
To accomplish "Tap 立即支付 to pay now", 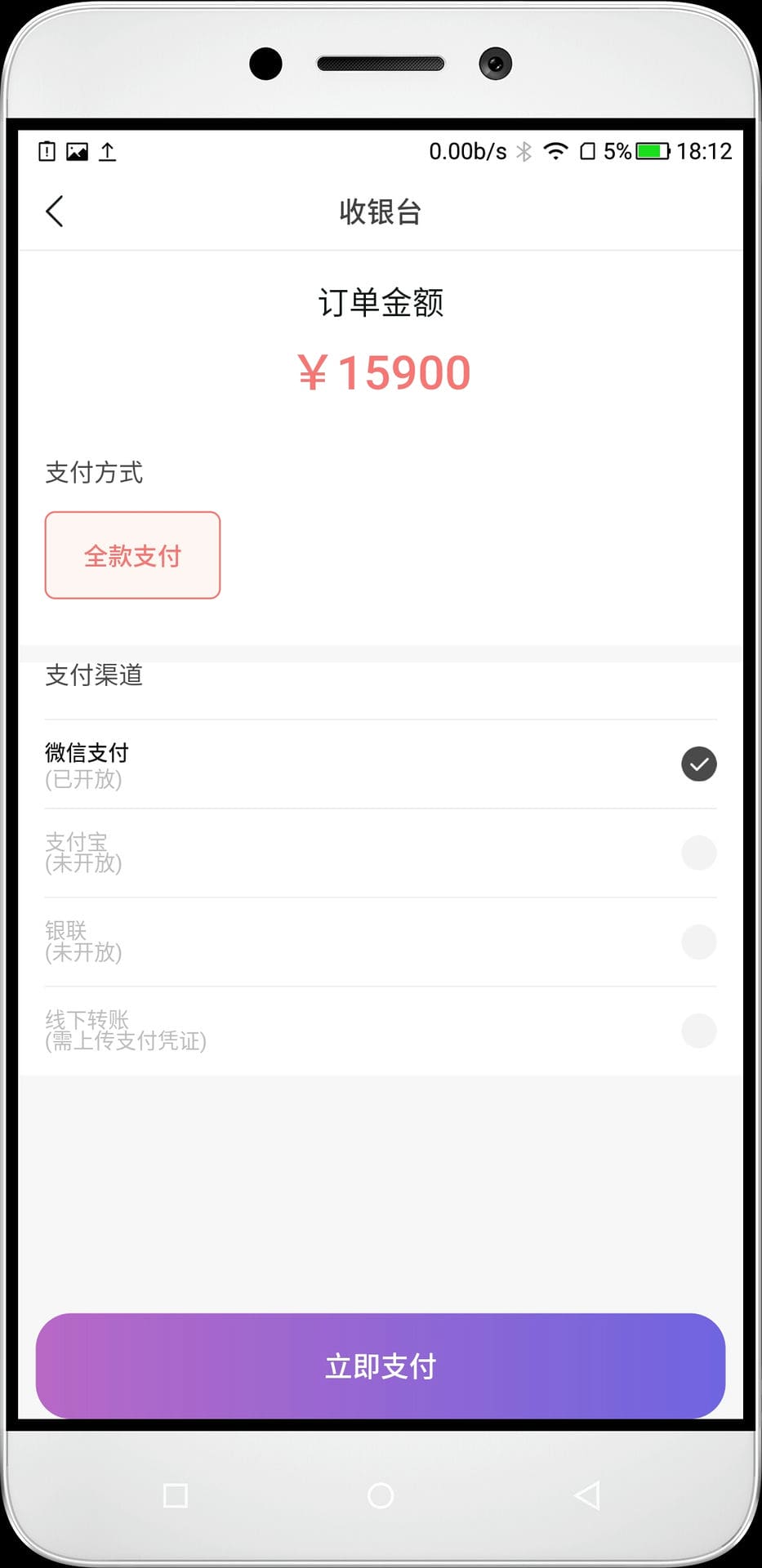I will (381, 1365).
